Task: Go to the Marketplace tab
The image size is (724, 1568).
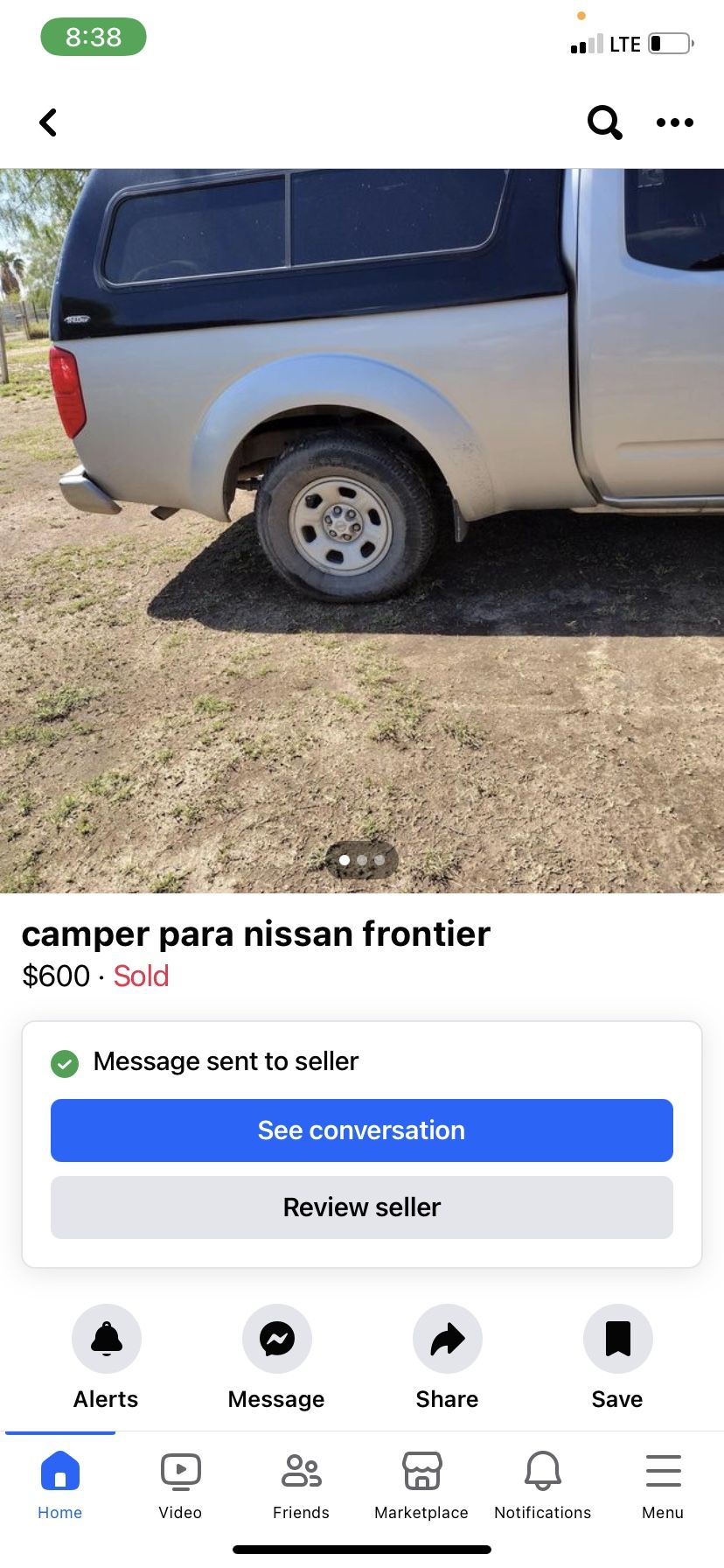Action: click(x=421, y=1484)
